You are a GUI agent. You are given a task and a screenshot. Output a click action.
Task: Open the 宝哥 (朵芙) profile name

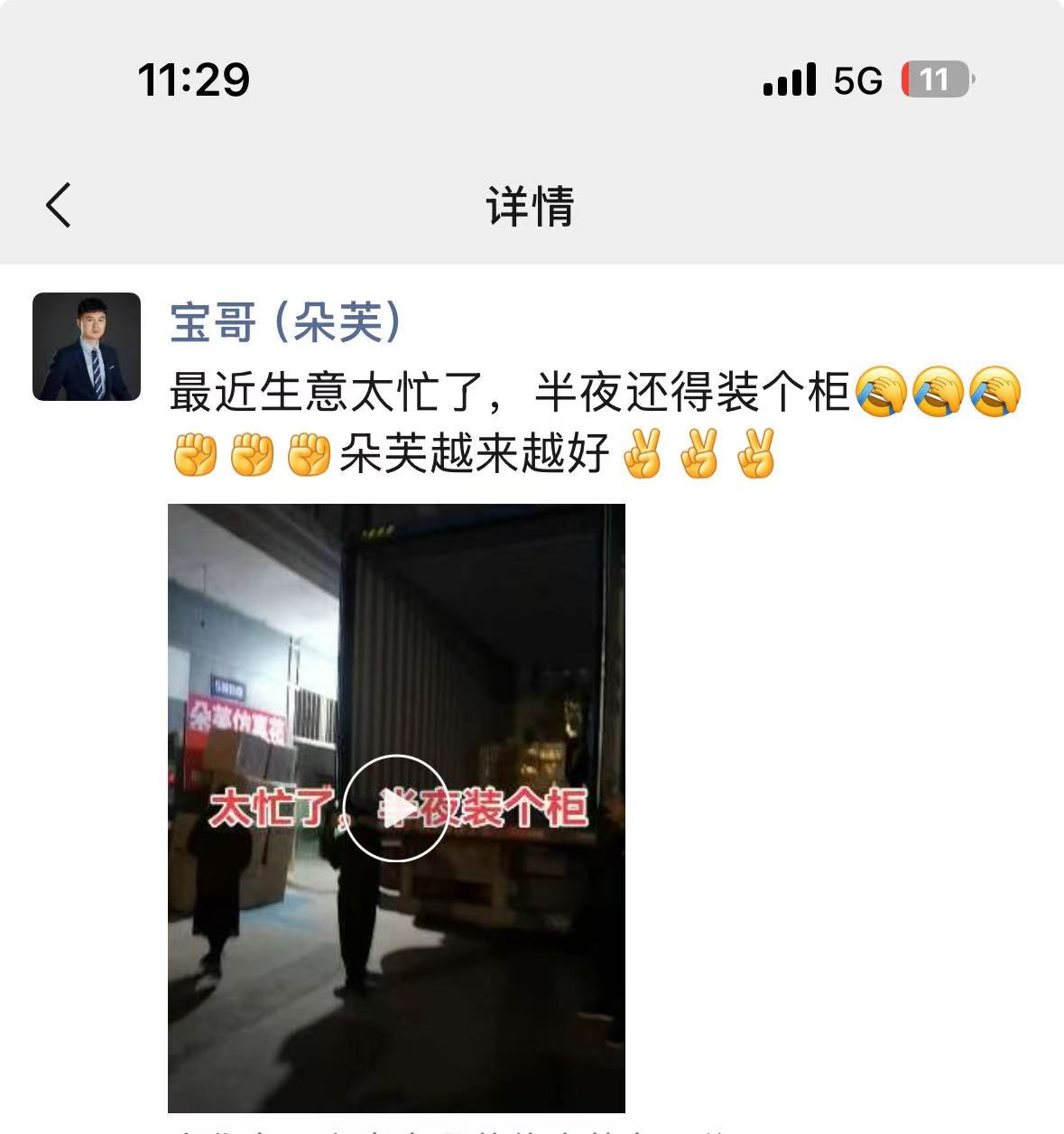285,322
